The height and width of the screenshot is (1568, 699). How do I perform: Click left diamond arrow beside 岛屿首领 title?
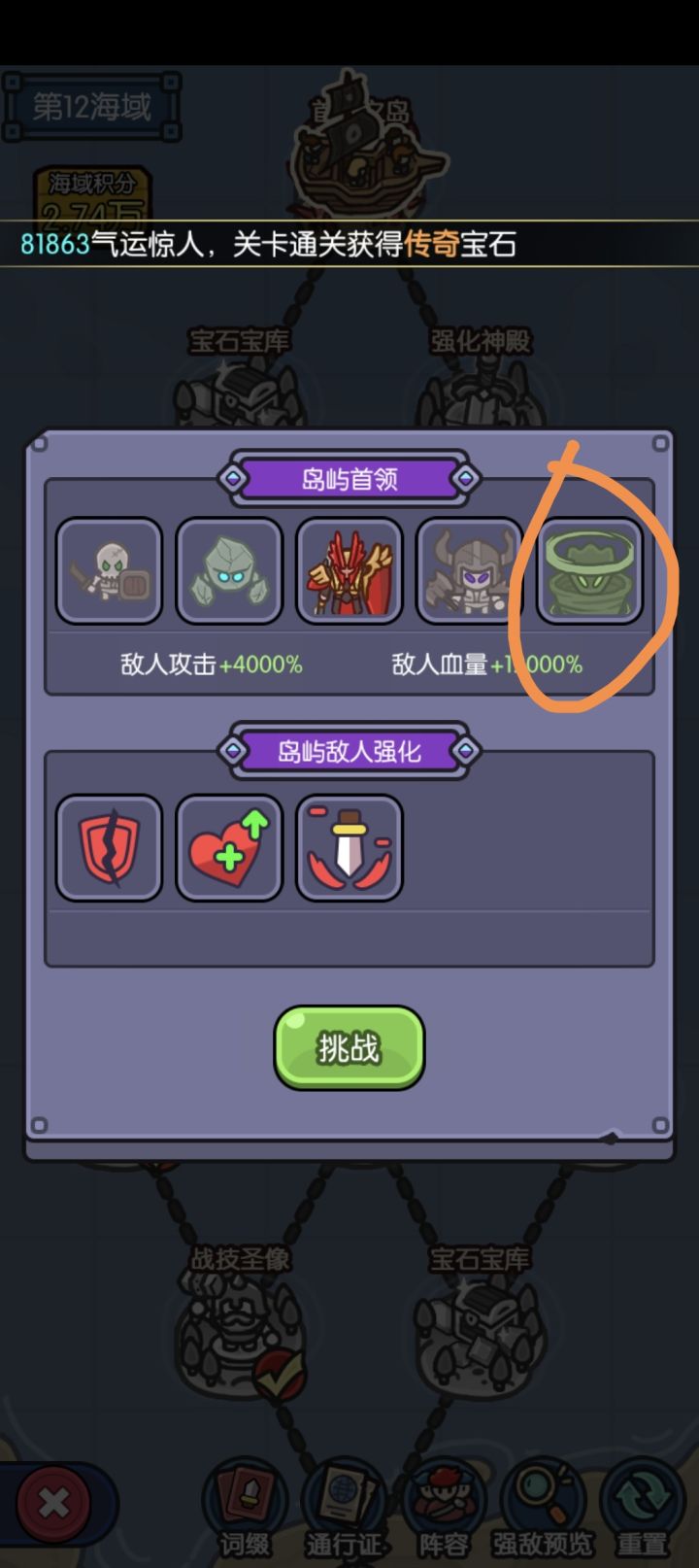[233, 478]
